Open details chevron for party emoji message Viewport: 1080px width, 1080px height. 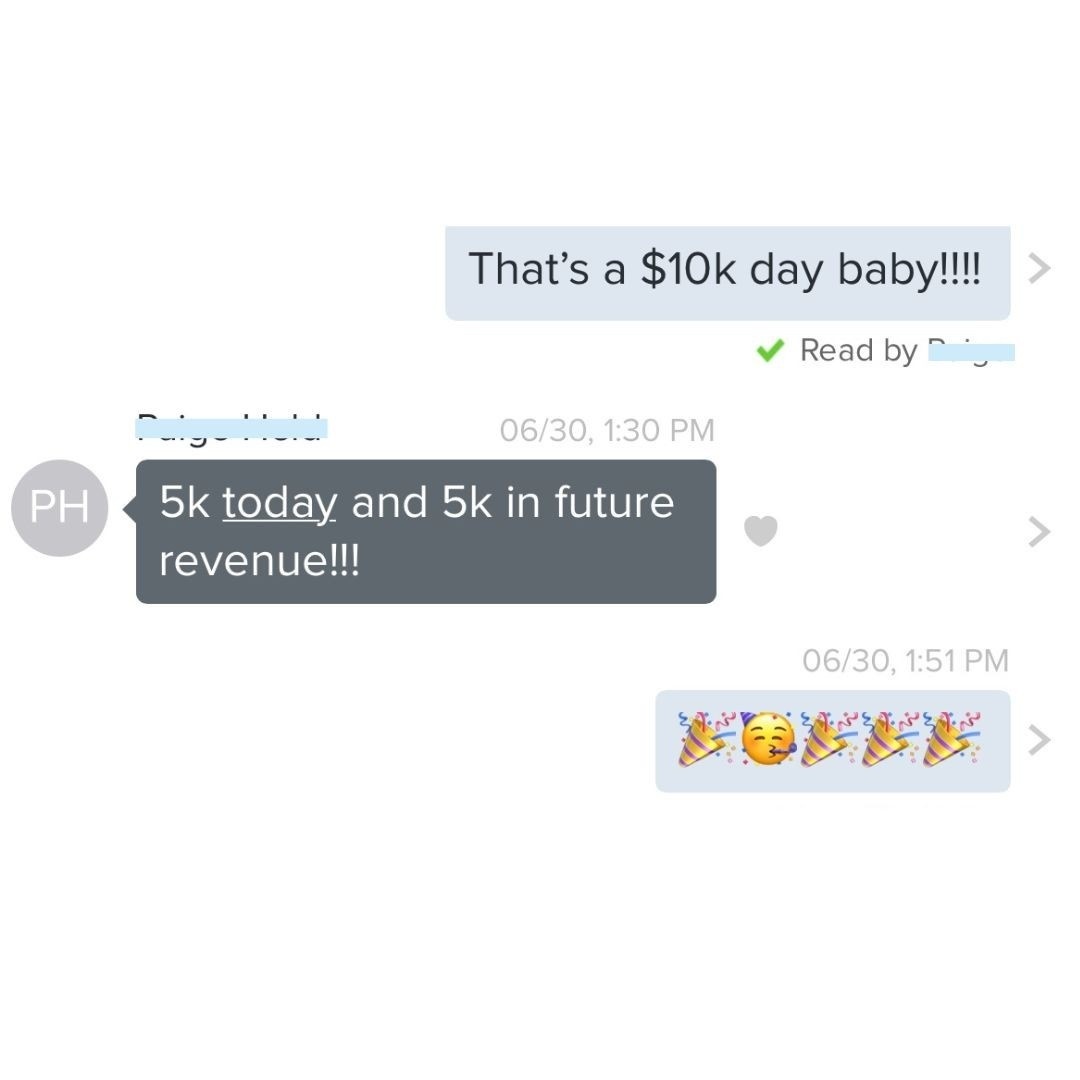click(x=1040, y=740)
